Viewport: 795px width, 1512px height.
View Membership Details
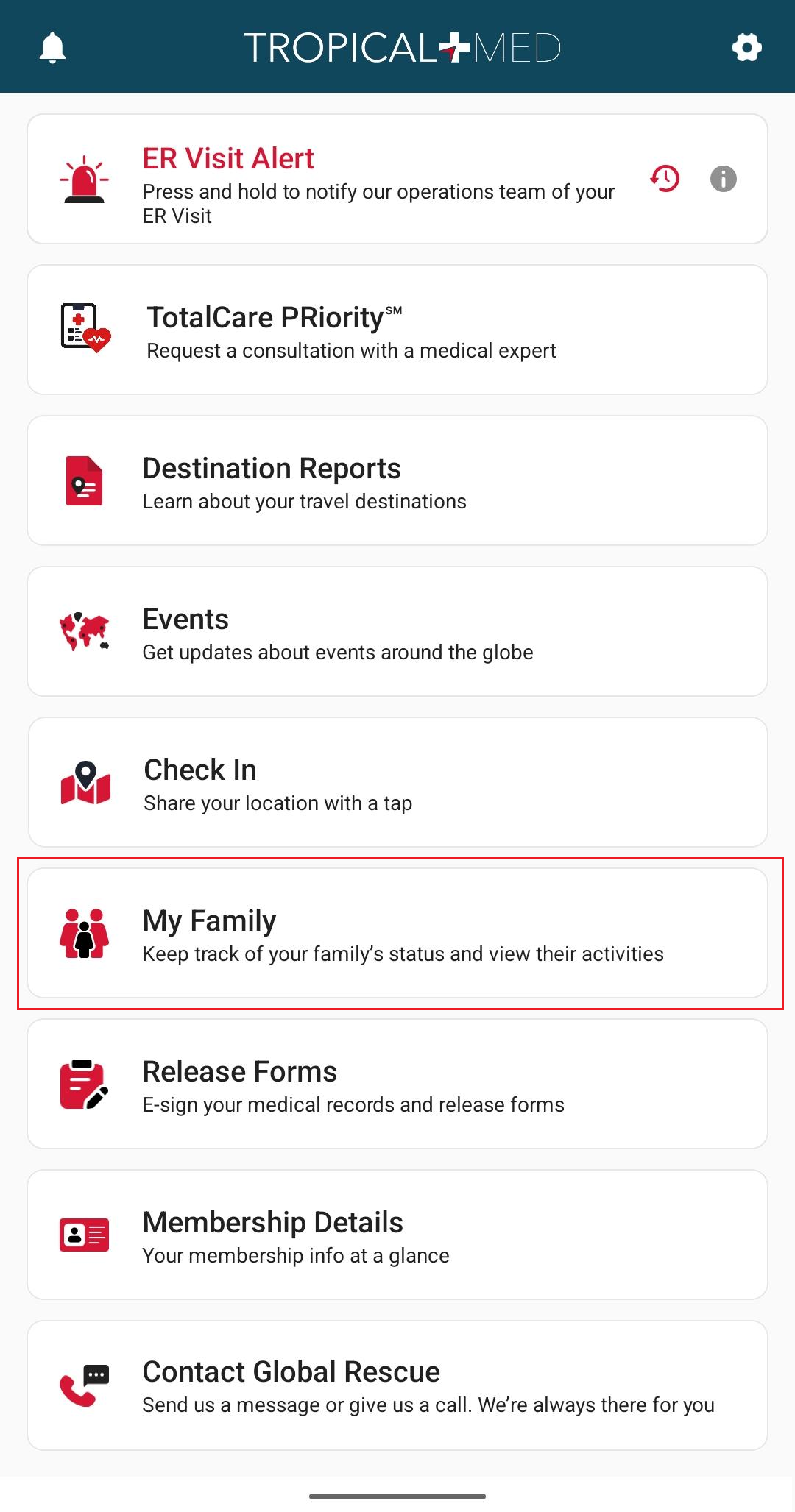click(x=397, y=1235)
